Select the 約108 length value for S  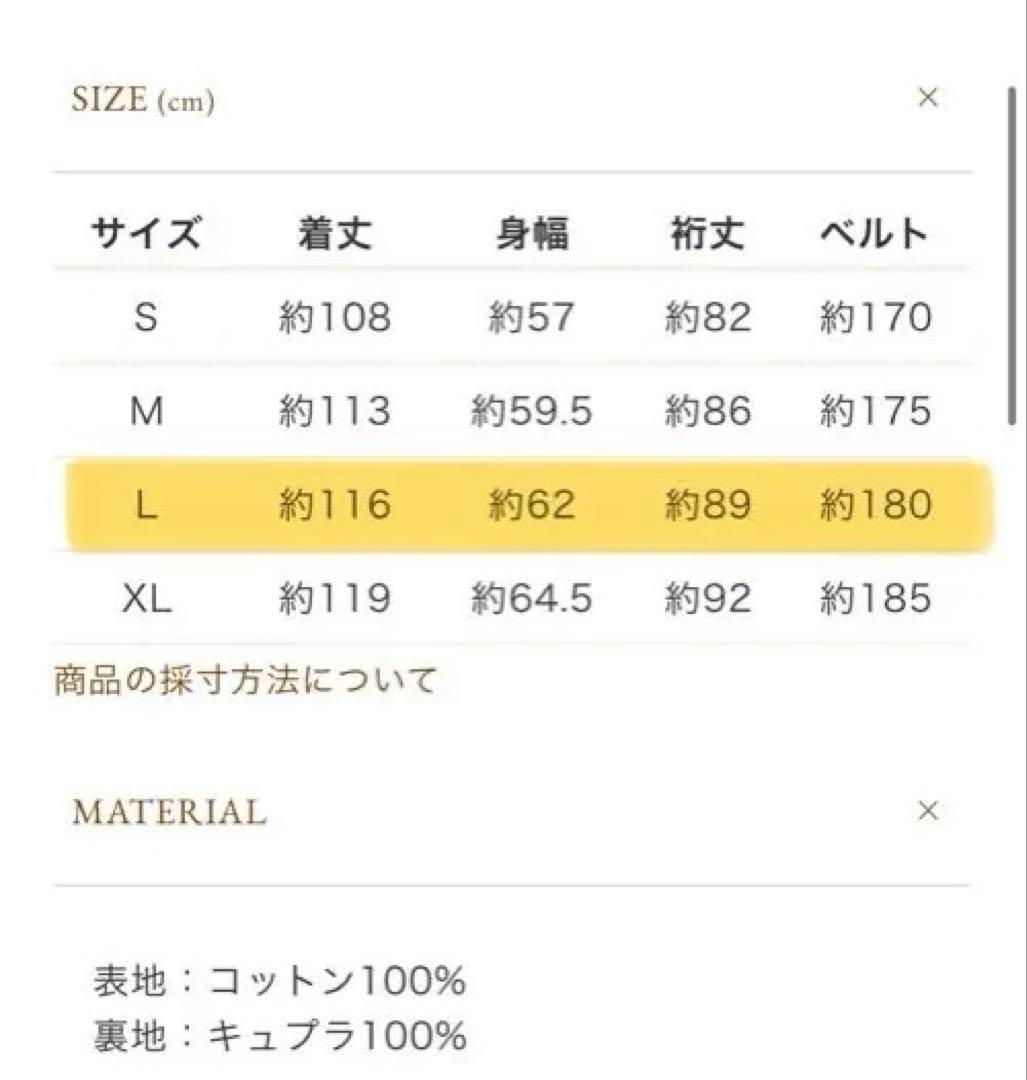coord(336,317)
